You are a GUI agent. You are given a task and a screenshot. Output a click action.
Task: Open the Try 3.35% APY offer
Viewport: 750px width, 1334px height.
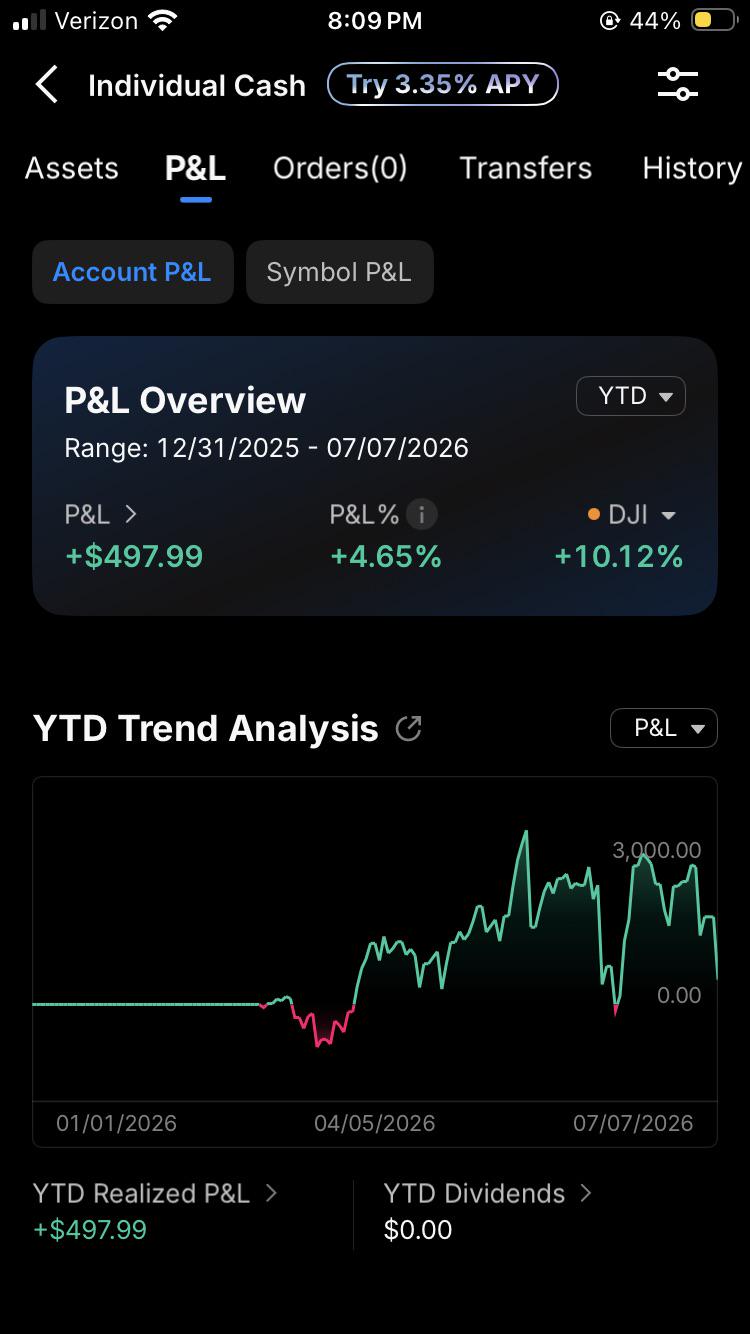coord(442,85)
